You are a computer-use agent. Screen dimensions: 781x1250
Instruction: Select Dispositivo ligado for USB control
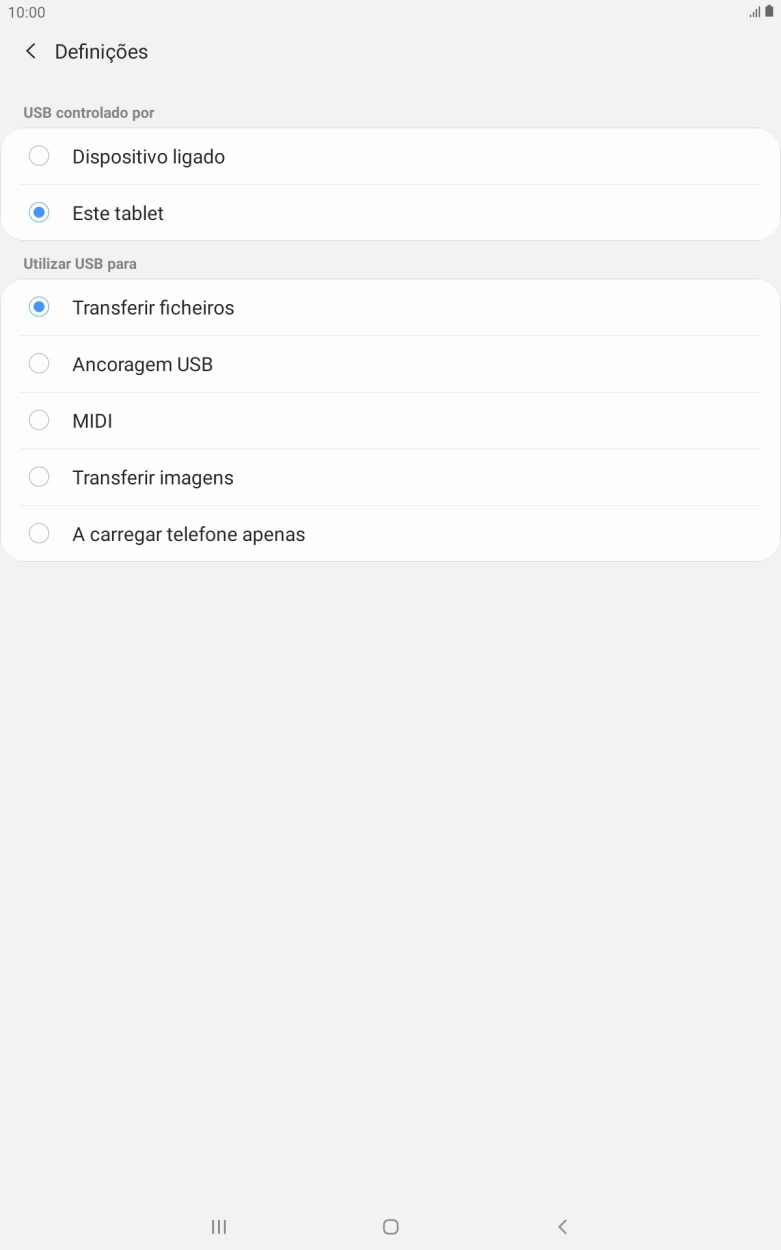coord(148,157)
